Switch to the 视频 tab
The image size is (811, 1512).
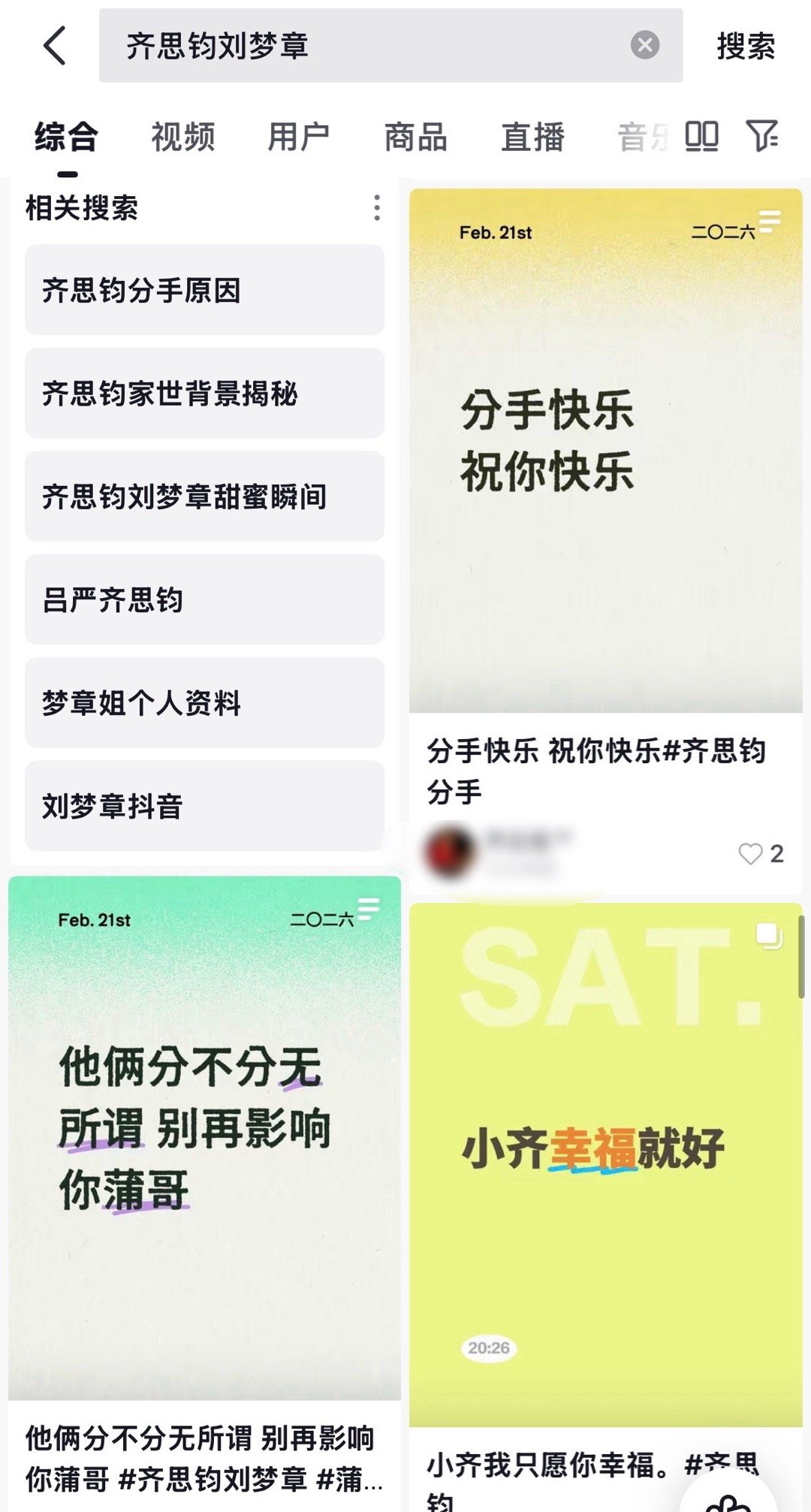tap(182, 137)
